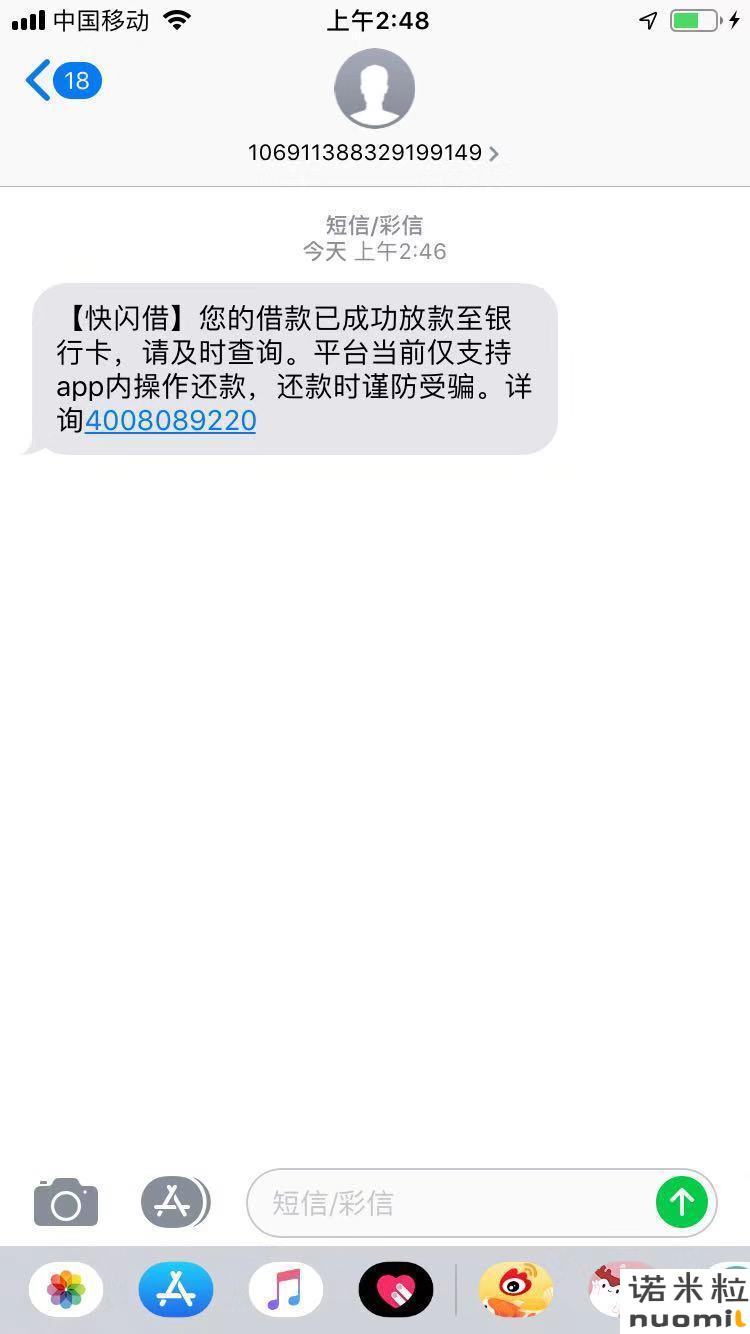Go back to the message list
The width and height of the screenshot is (750, 1334).
(63, 80)
